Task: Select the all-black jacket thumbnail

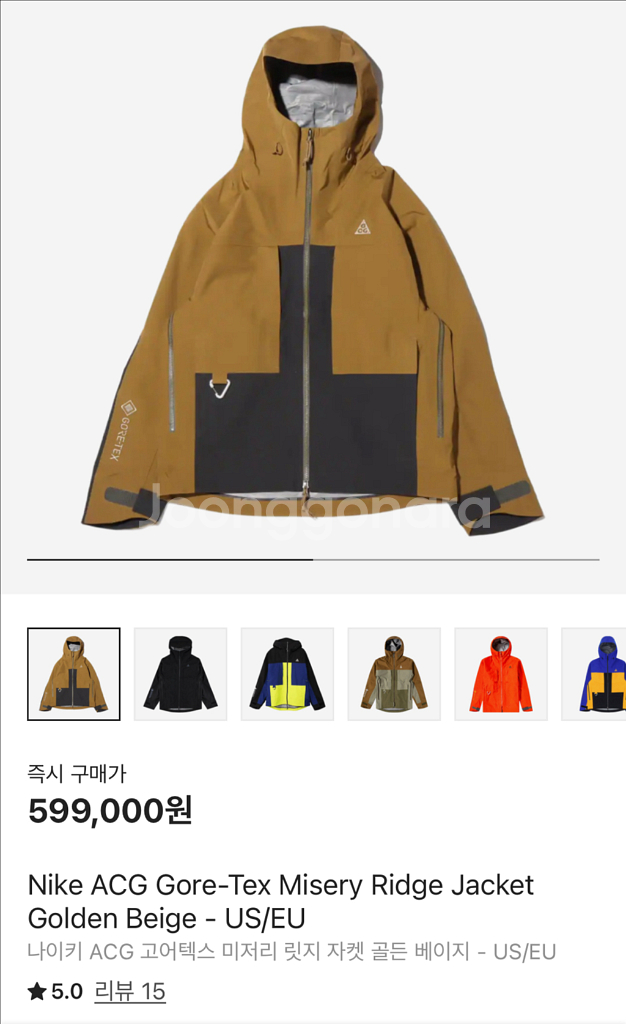Action: (x=180, y=673)
